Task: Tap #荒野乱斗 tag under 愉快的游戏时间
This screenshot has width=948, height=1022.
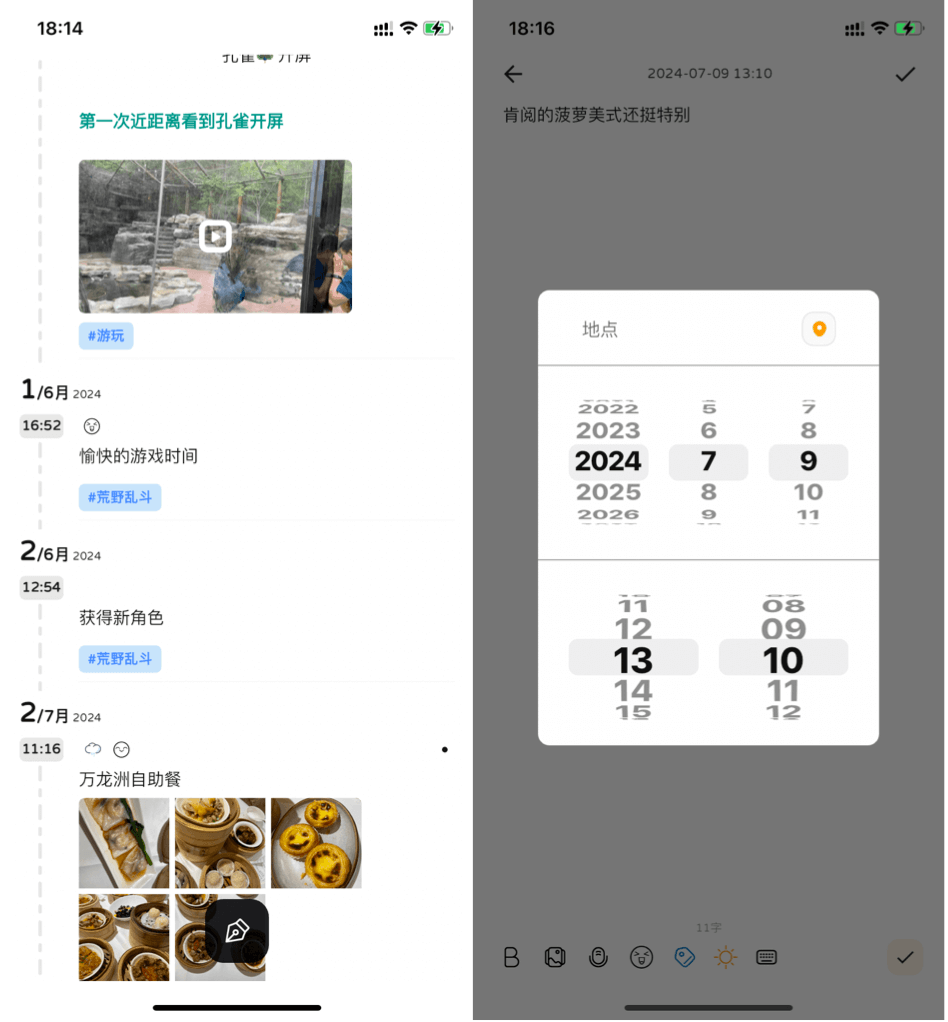Action: tap(120, 497)
